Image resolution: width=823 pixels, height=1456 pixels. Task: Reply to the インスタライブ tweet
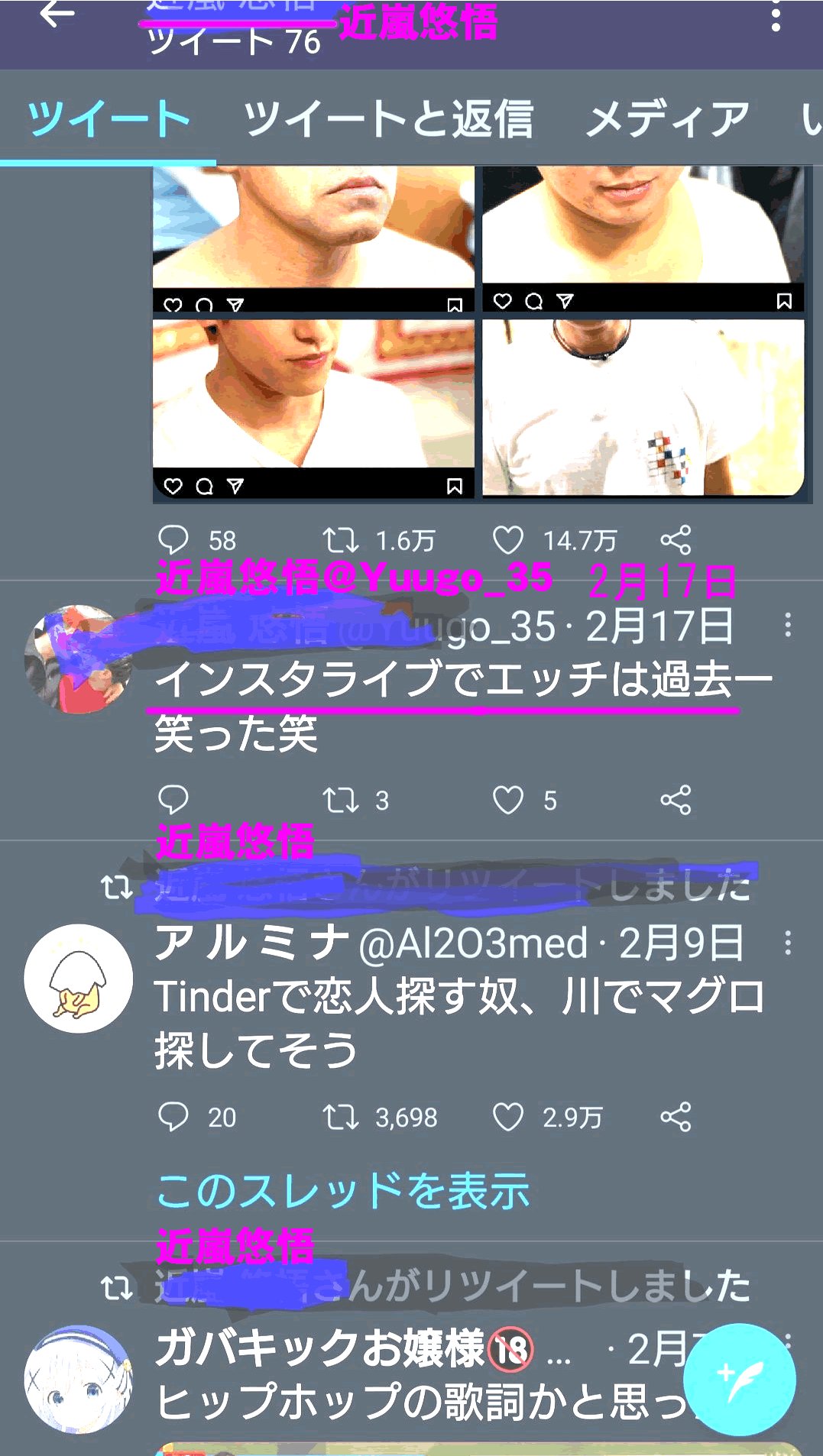click(x=173, y=800)
